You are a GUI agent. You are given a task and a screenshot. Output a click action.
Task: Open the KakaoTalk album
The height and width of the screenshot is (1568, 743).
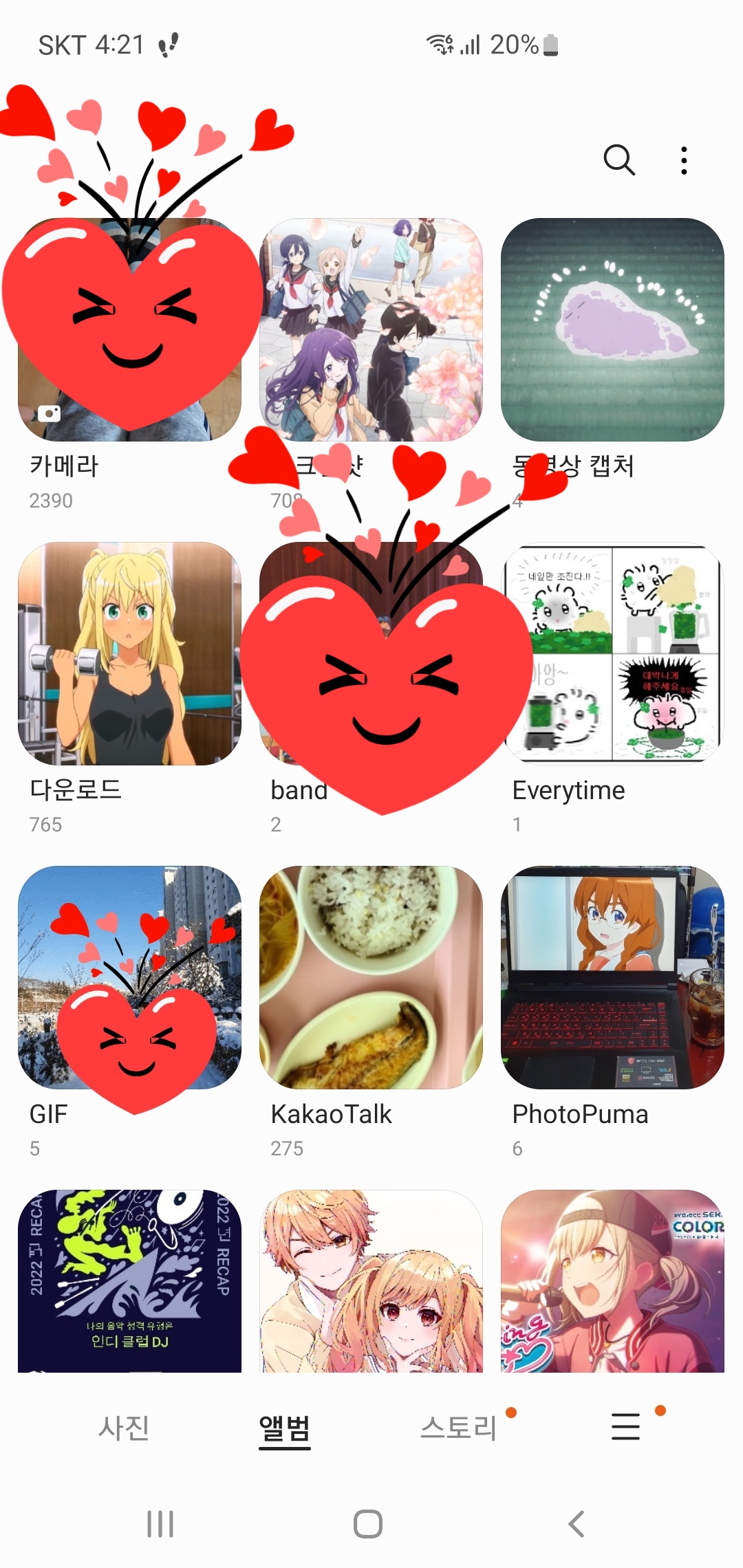coord(371,977)
